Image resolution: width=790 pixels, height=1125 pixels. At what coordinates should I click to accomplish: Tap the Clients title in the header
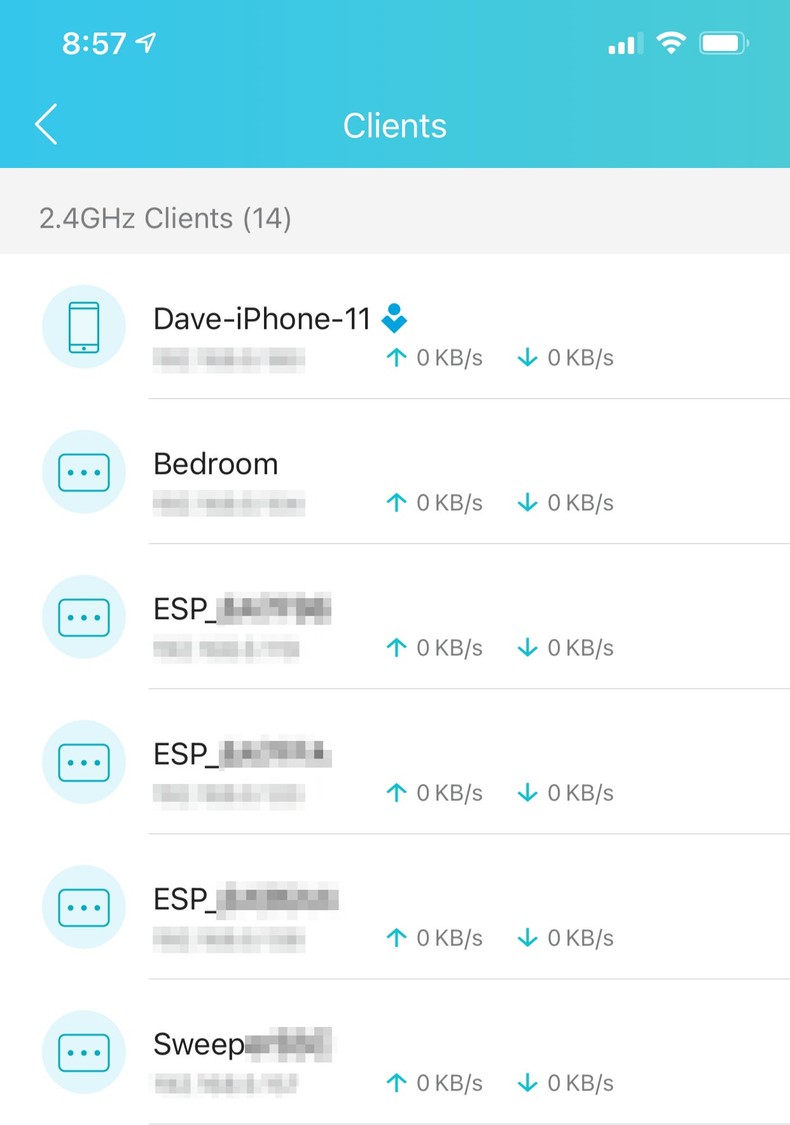pos(395,124)
